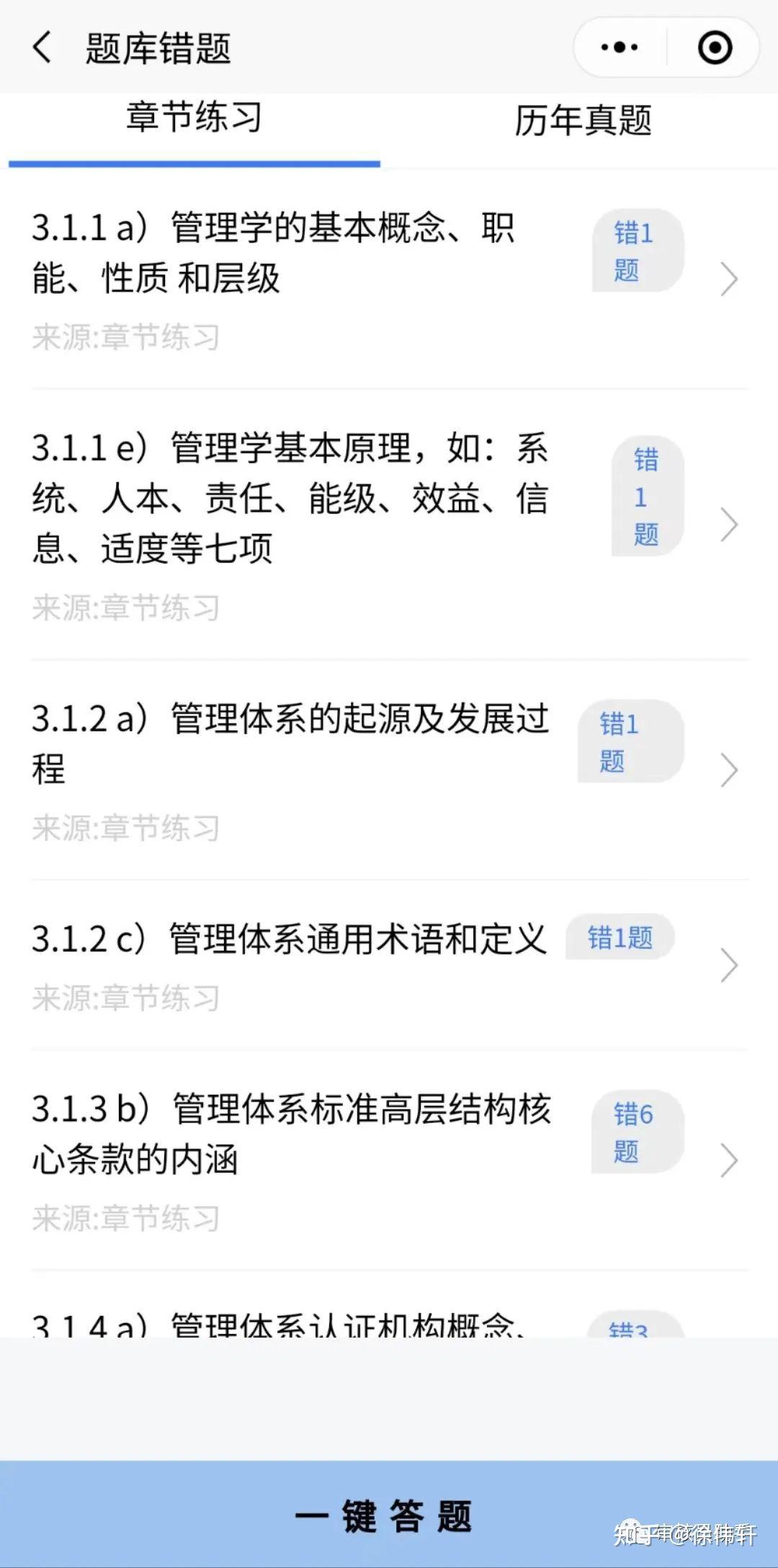Open 3.1.3 b) 管理体系标准高层结构 row
Screen dimensions: 778x1568
(389, 1160)
